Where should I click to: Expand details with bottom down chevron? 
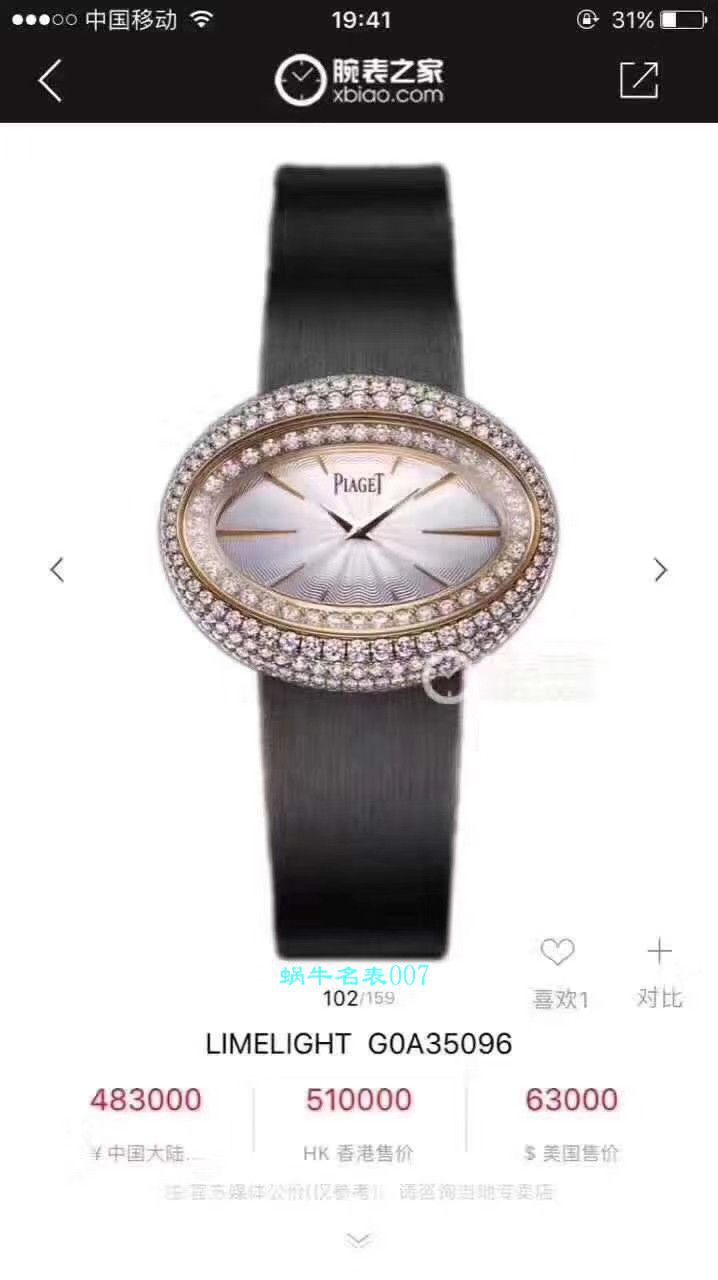click(x=359, y=1240)
